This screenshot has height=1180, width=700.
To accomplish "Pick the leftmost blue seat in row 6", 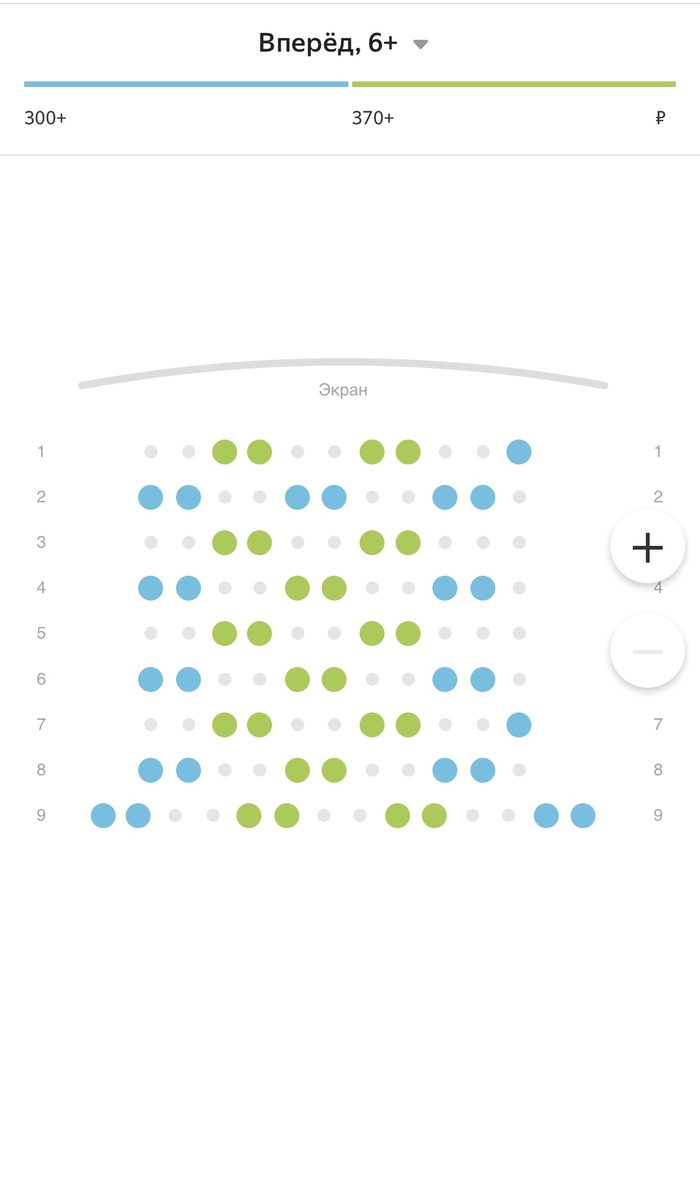I will click(150, 680).
